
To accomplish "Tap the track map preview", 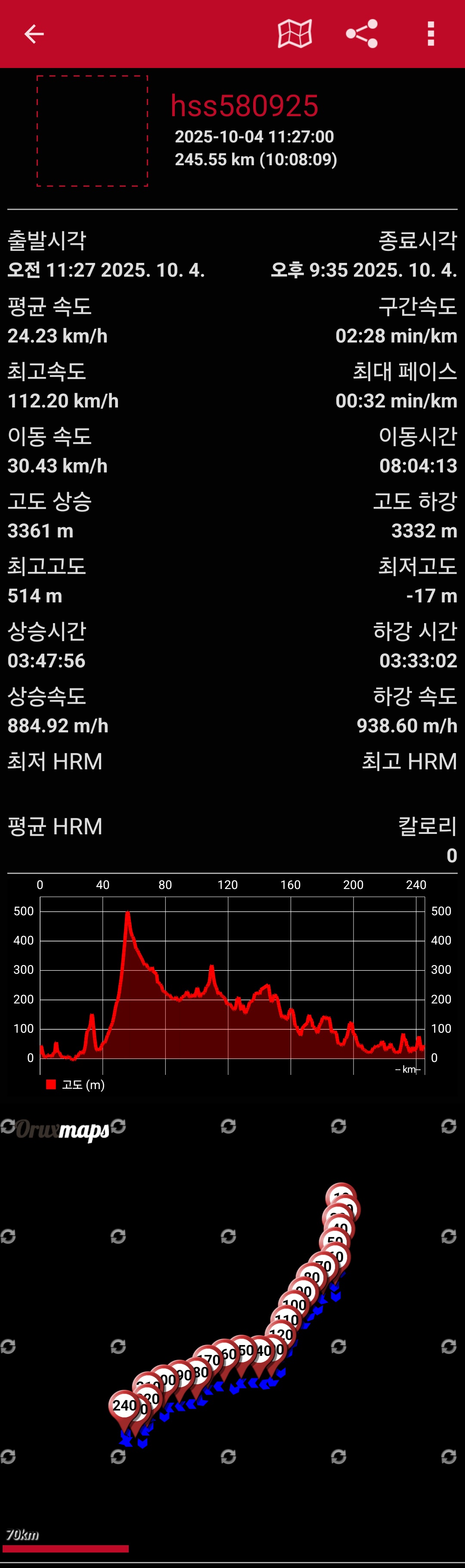I will click(x=232, y=1333).
